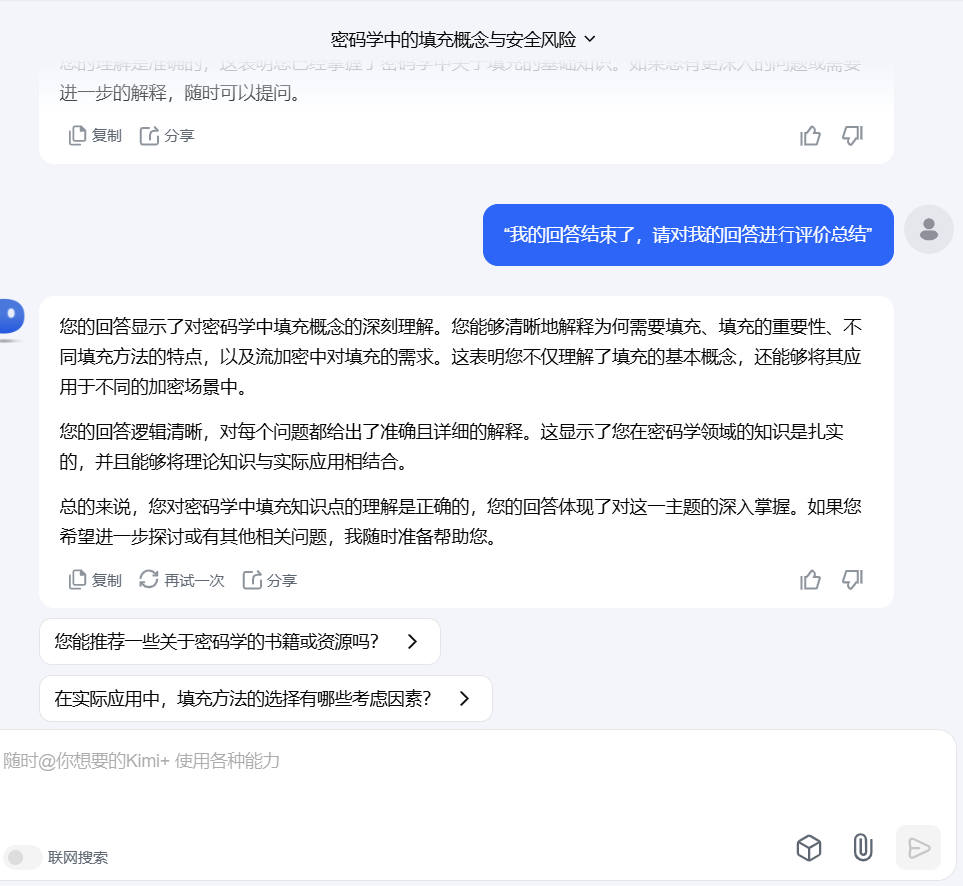Image resolution: width=963 pixels, height=886 pixels.
Task: Share the upper assistant reply
Action: [x=166, y=136]
